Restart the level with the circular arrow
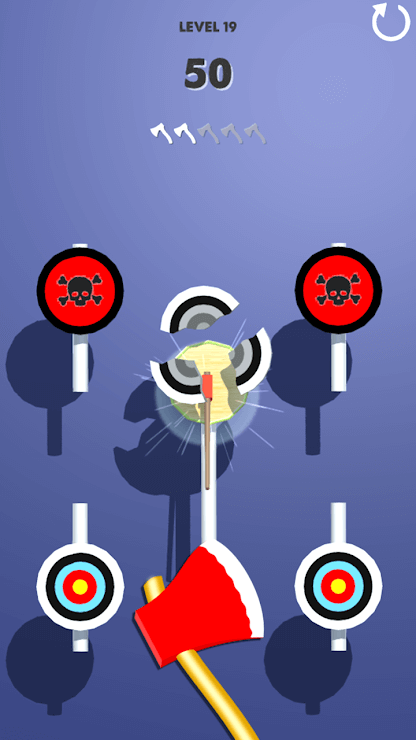Viewport: 416px width, 740px height. coord(391,22)
